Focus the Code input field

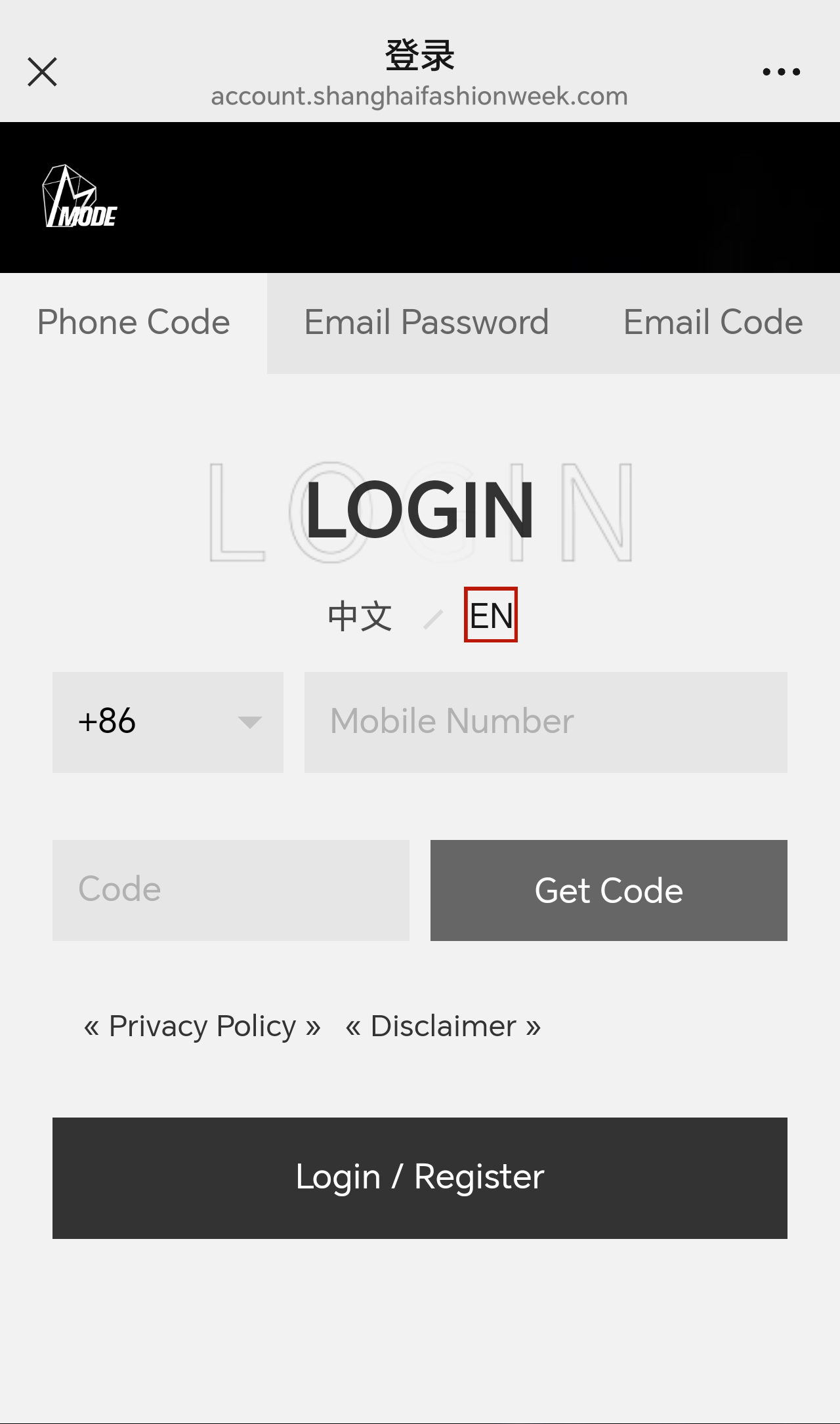click(x=230, y=890)
